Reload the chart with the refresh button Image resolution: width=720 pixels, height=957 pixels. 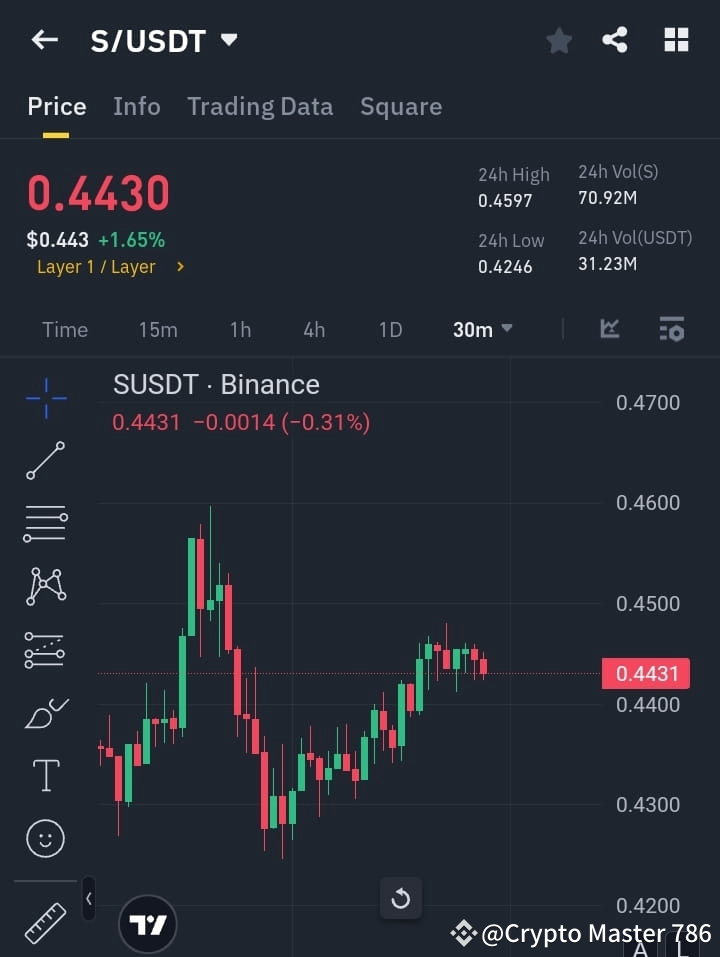401,899
